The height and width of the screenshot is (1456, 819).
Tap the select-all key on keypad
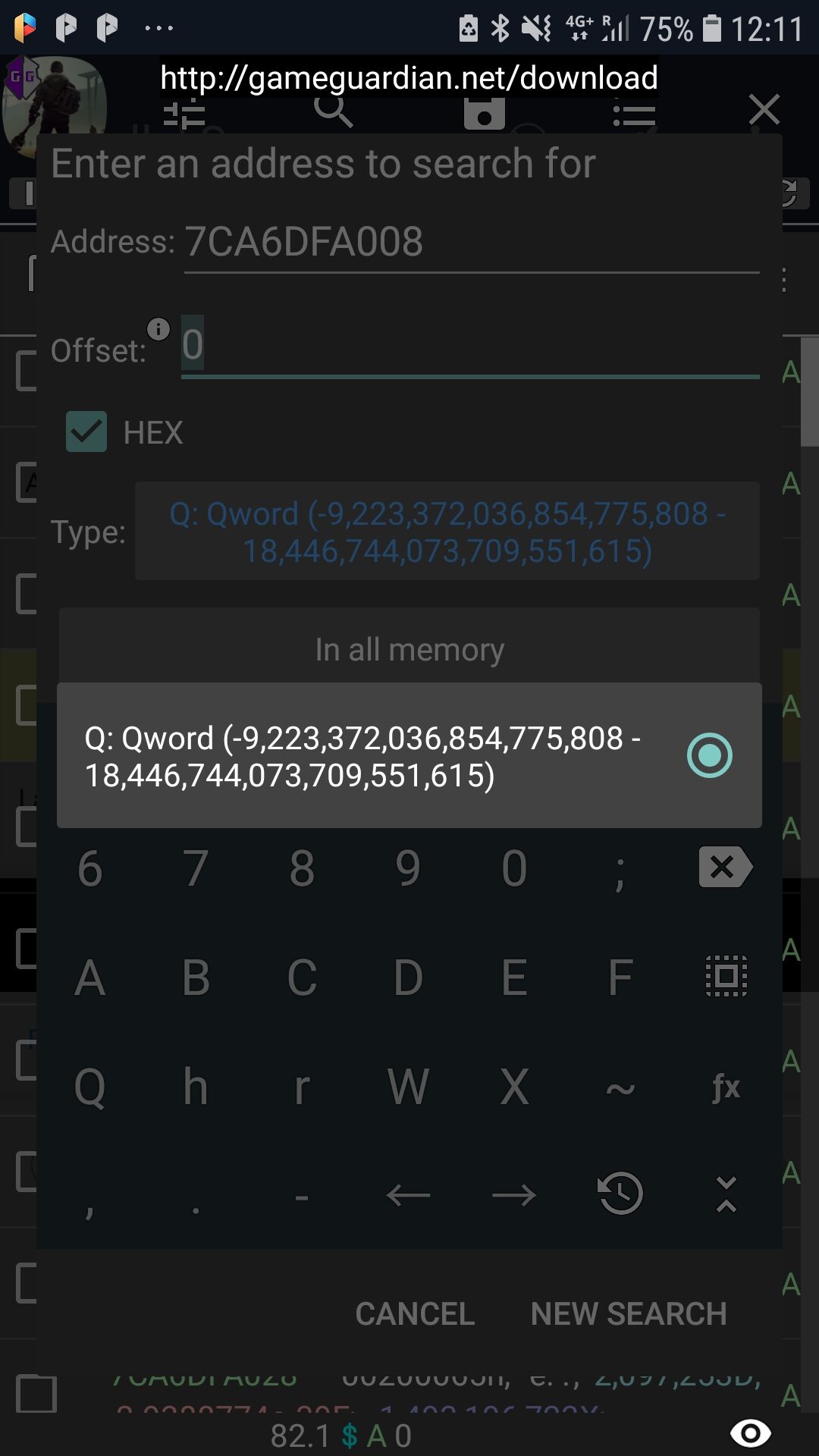[726, 977]
